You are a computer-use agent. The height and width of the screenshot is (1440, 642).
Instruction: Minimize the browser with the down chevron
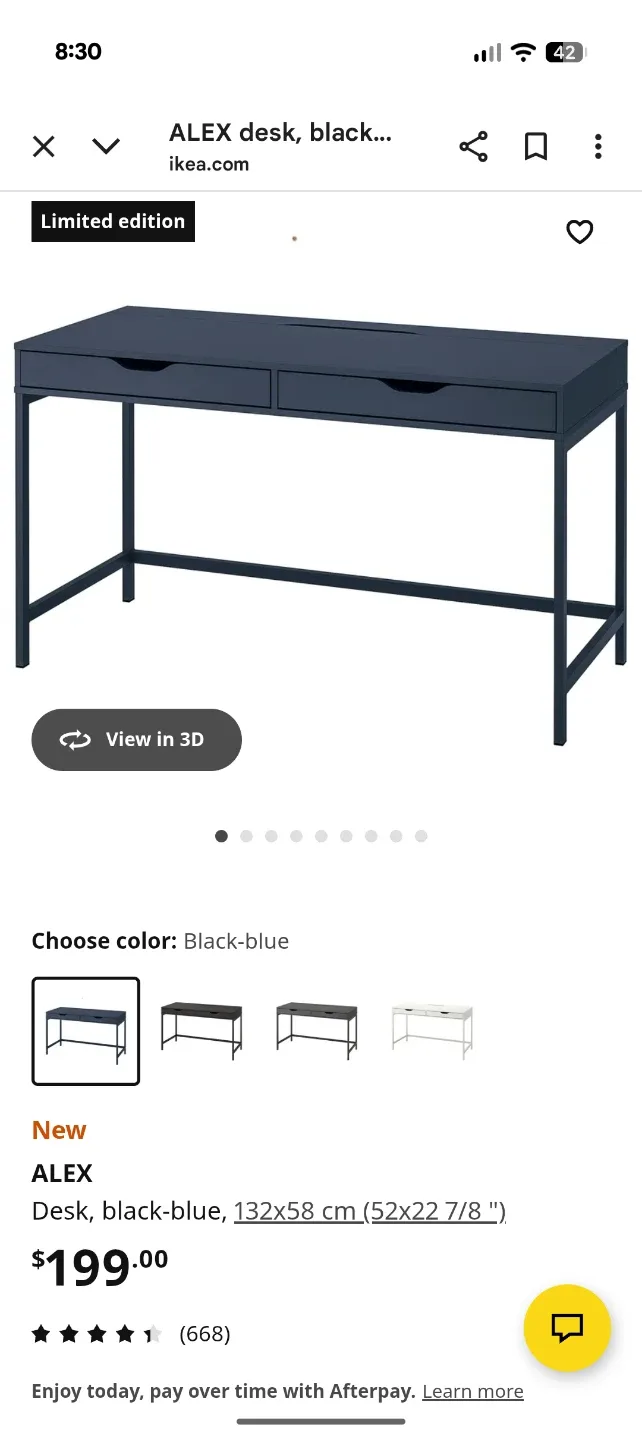(106, 147)
